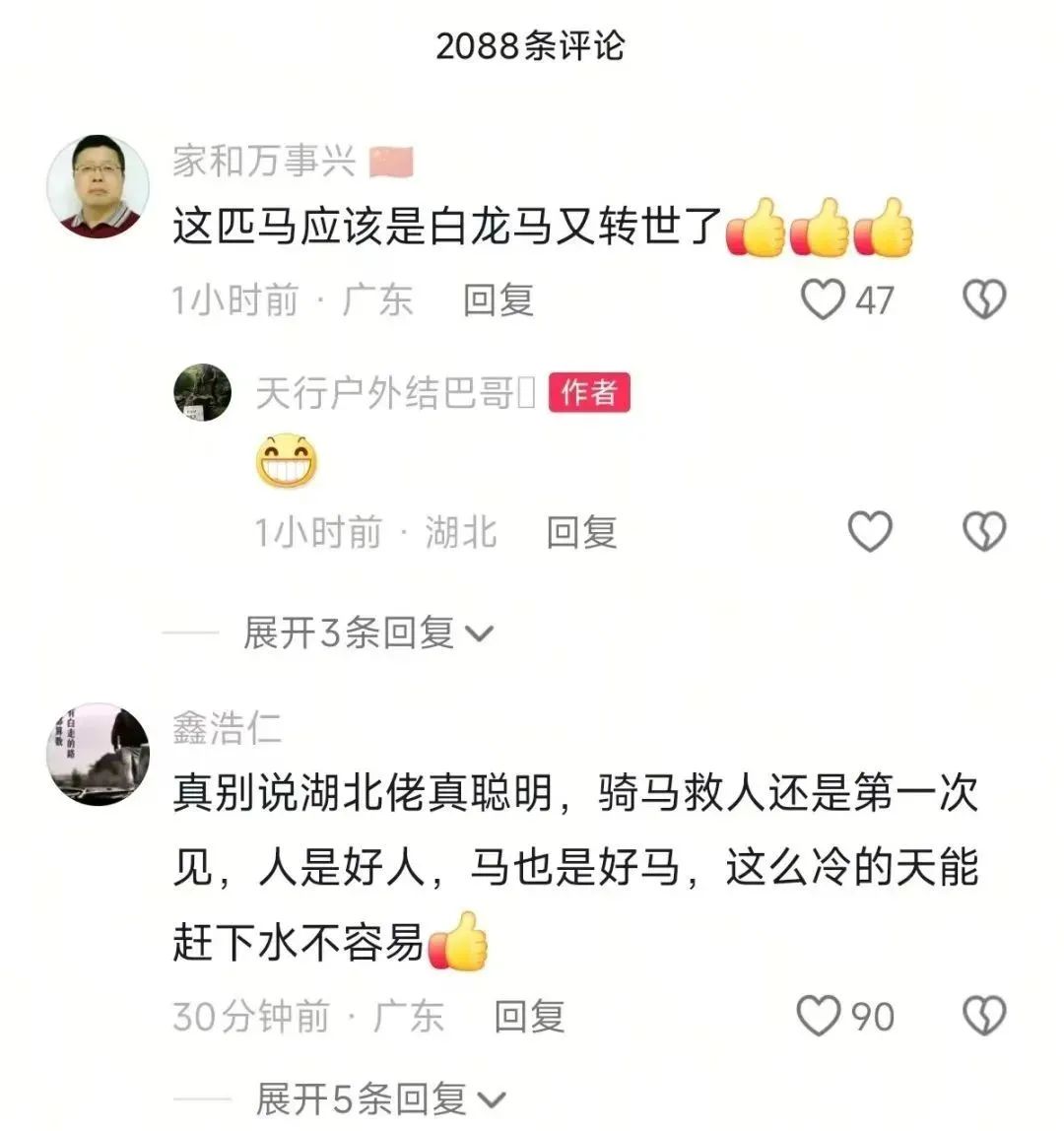Click the thumbs-up emoji in 鑫浩仁's comment

[x=454, y=945]
